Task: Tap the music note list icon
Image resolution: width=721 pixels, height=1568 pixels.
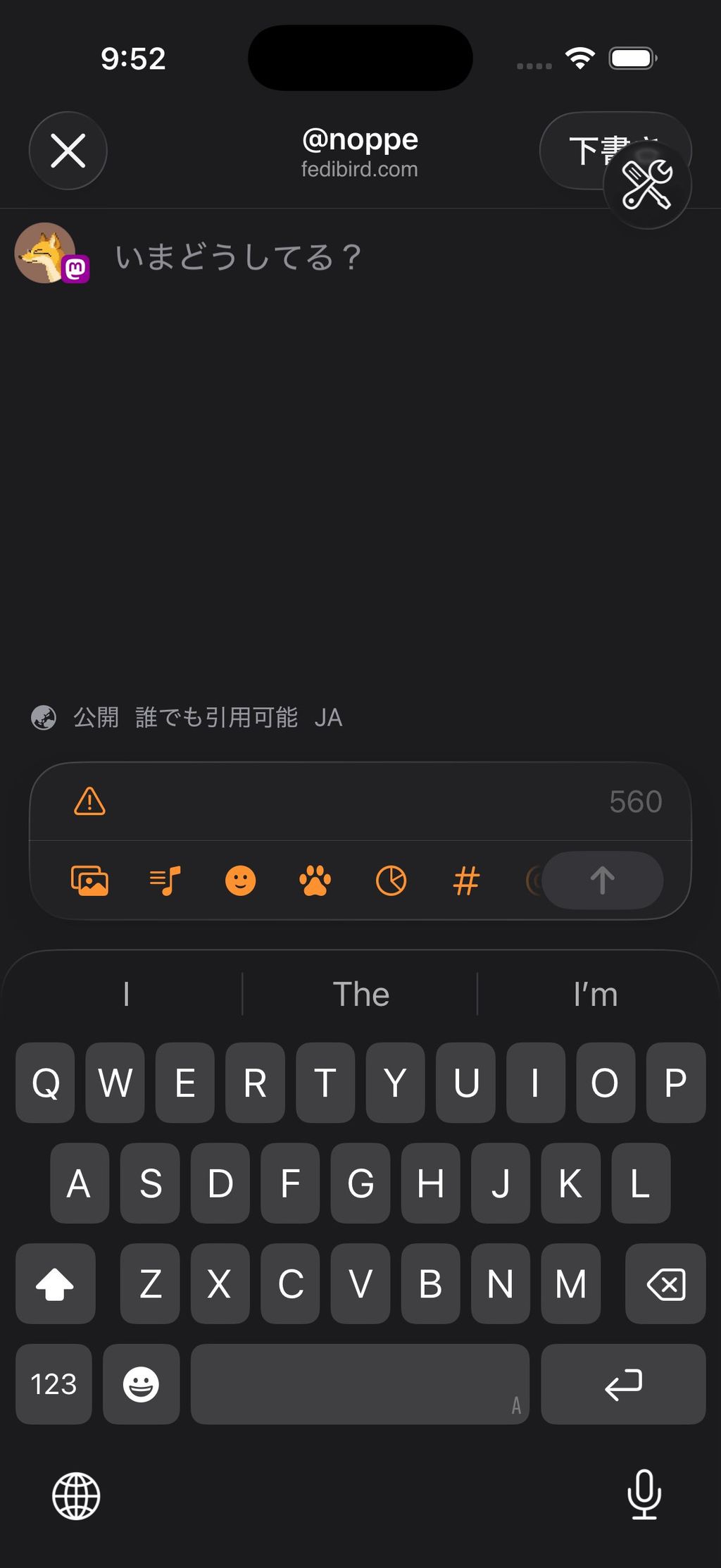Action: (x=165, y=881)
